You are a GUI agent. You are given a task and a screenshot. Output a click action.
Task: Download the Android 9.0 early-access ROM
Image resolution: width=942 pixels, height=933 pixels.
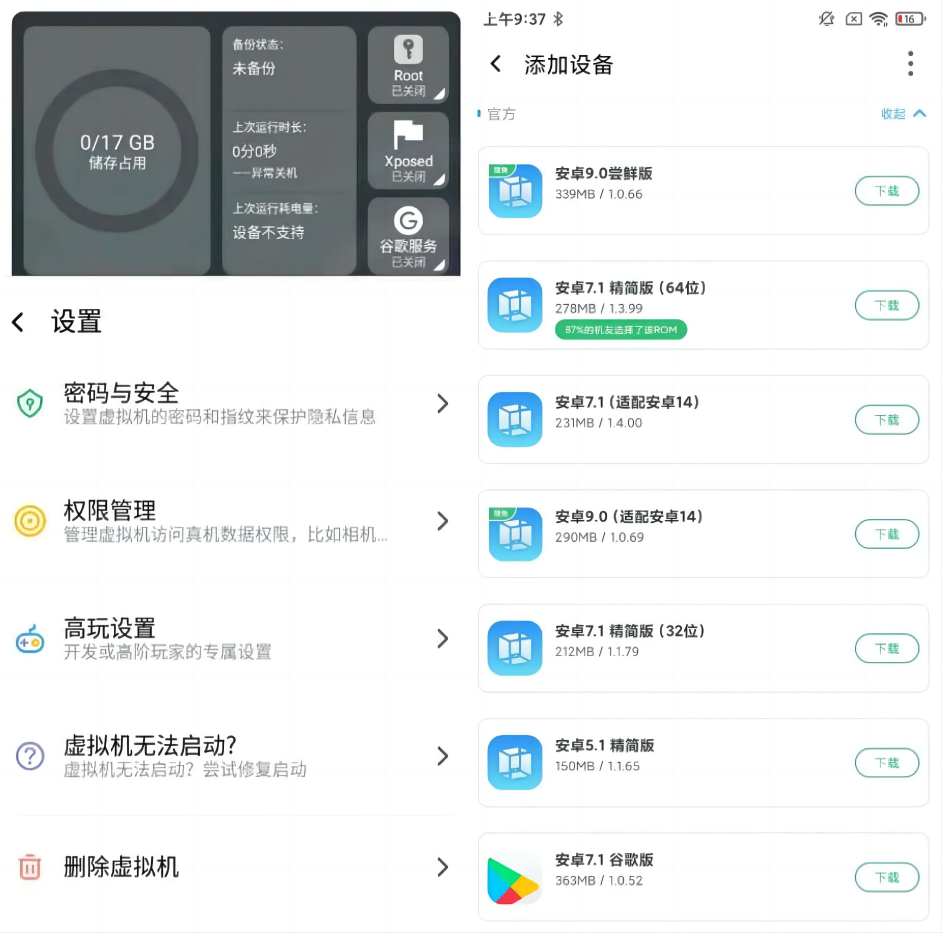(886, 191)
